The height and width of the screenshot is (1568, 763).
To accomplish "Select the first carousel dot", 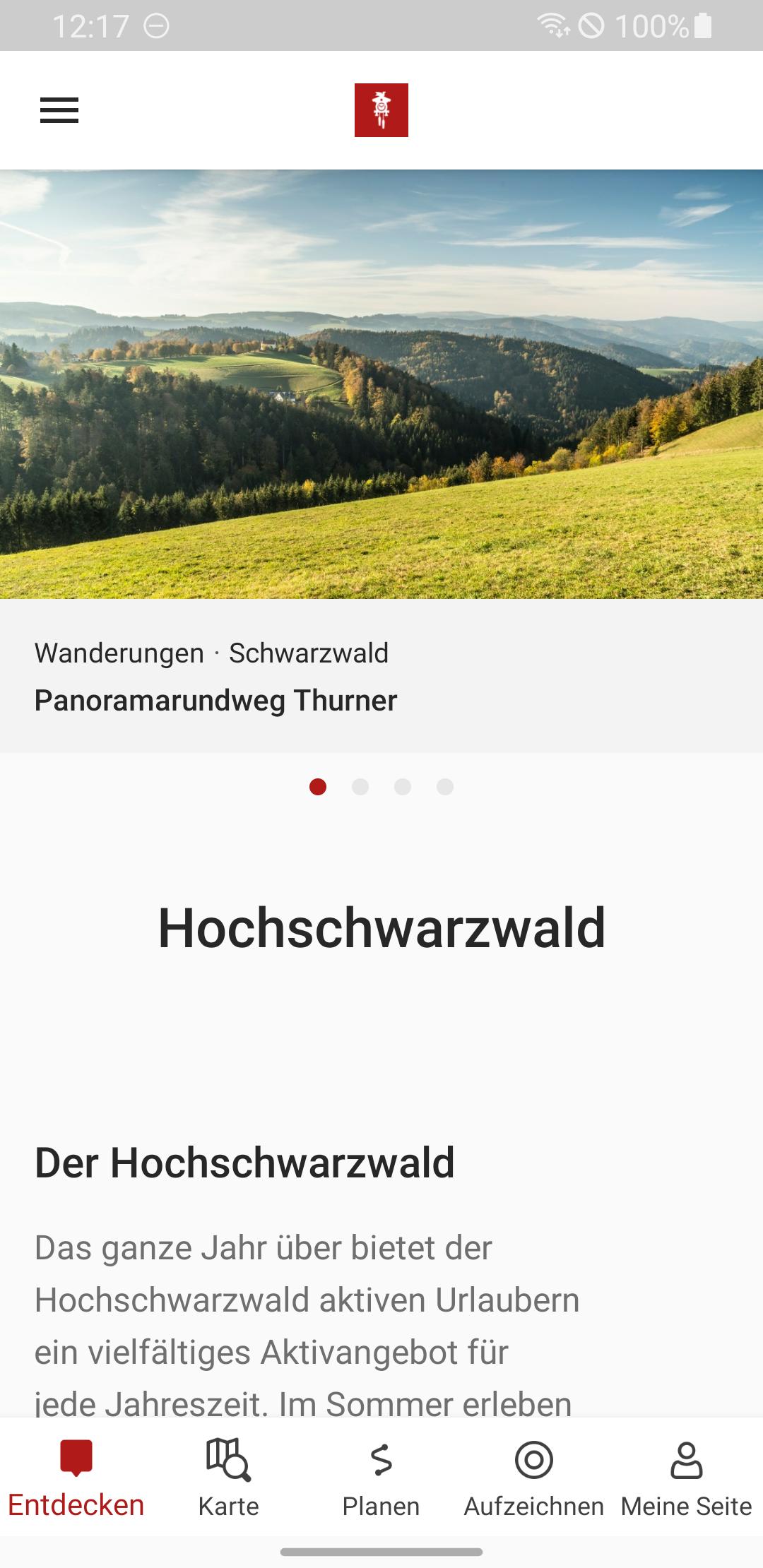I will tap(318, 787).
